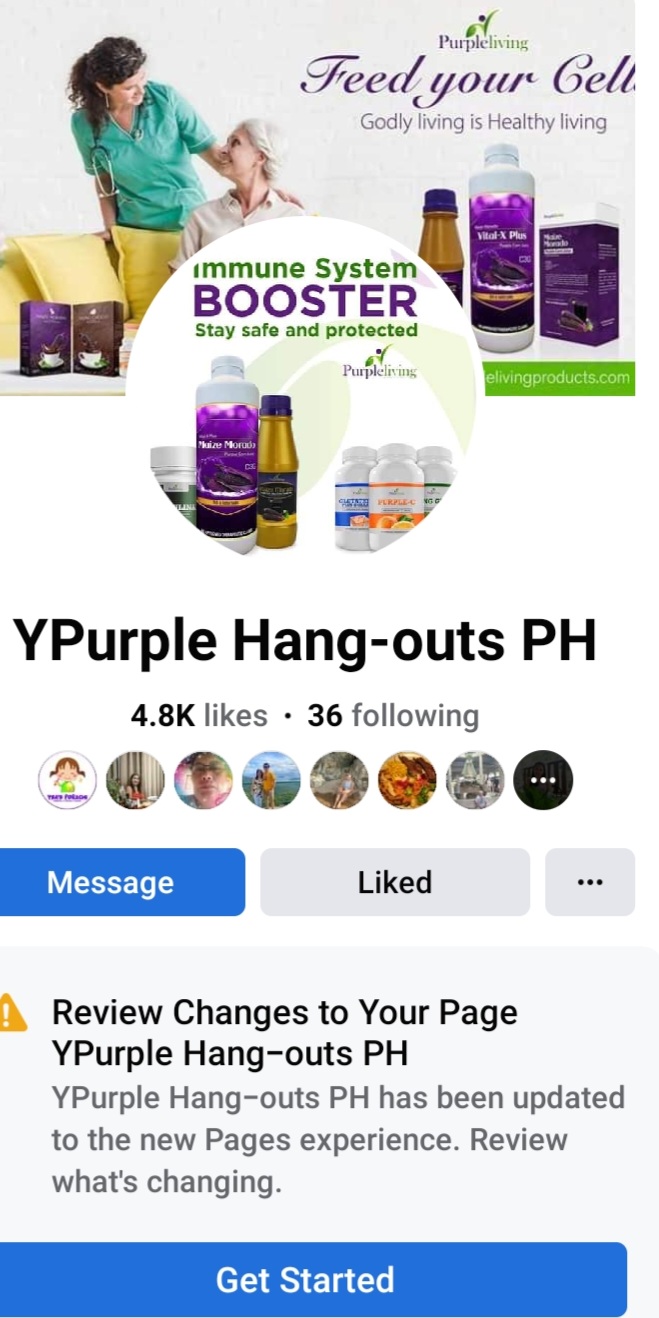
Task: Open the 4.8K likes list
Action: [199, 716]
